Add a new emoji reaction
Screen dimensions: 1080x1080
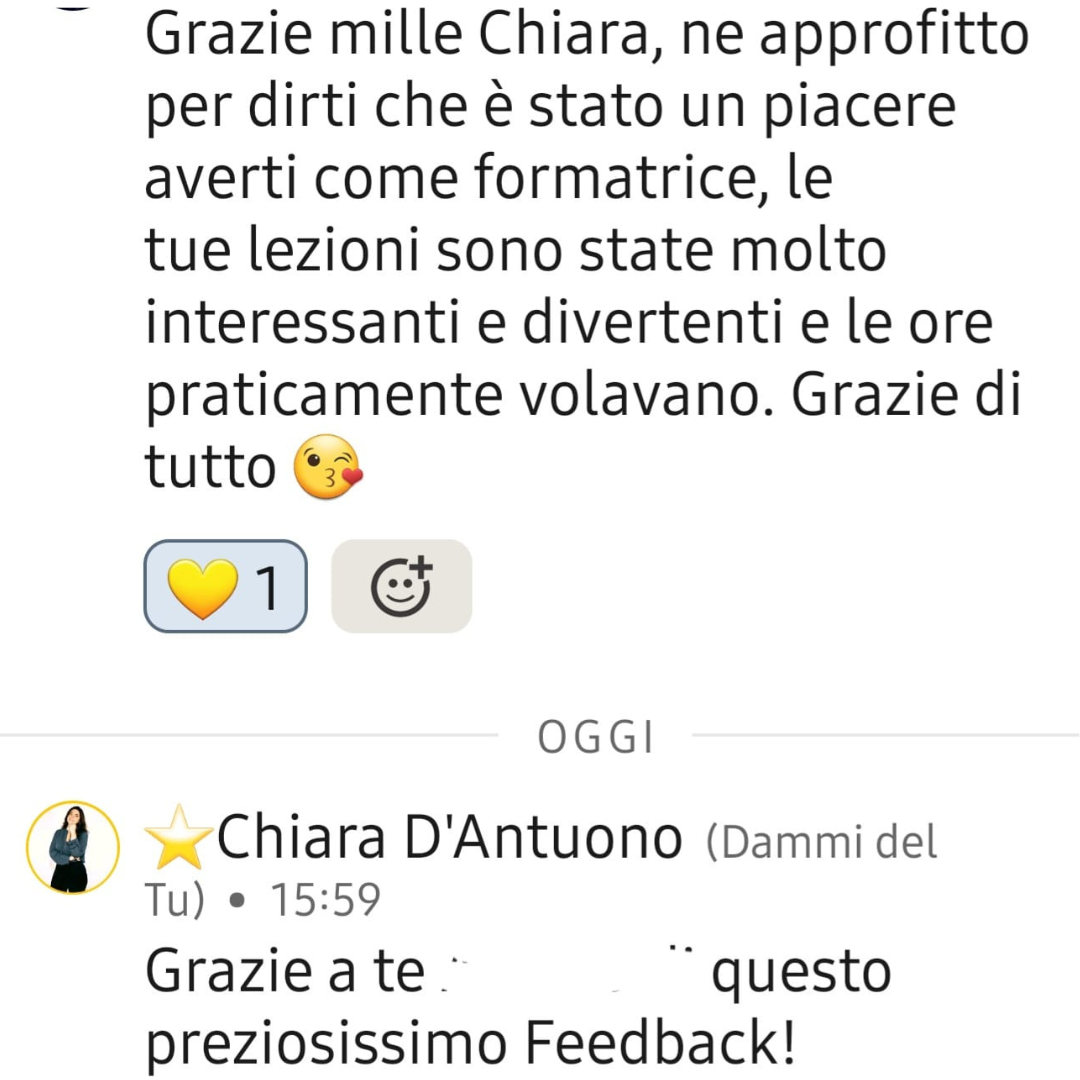pyautogui.click(x=401, y=587)
